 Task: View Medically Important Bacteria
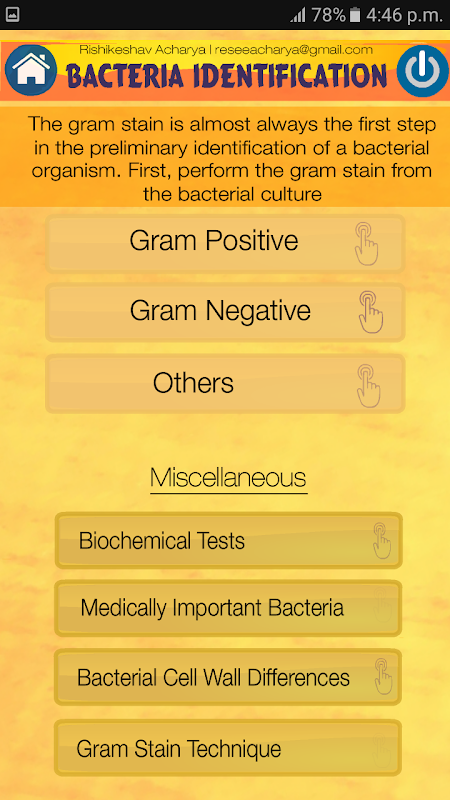point(229,608)
